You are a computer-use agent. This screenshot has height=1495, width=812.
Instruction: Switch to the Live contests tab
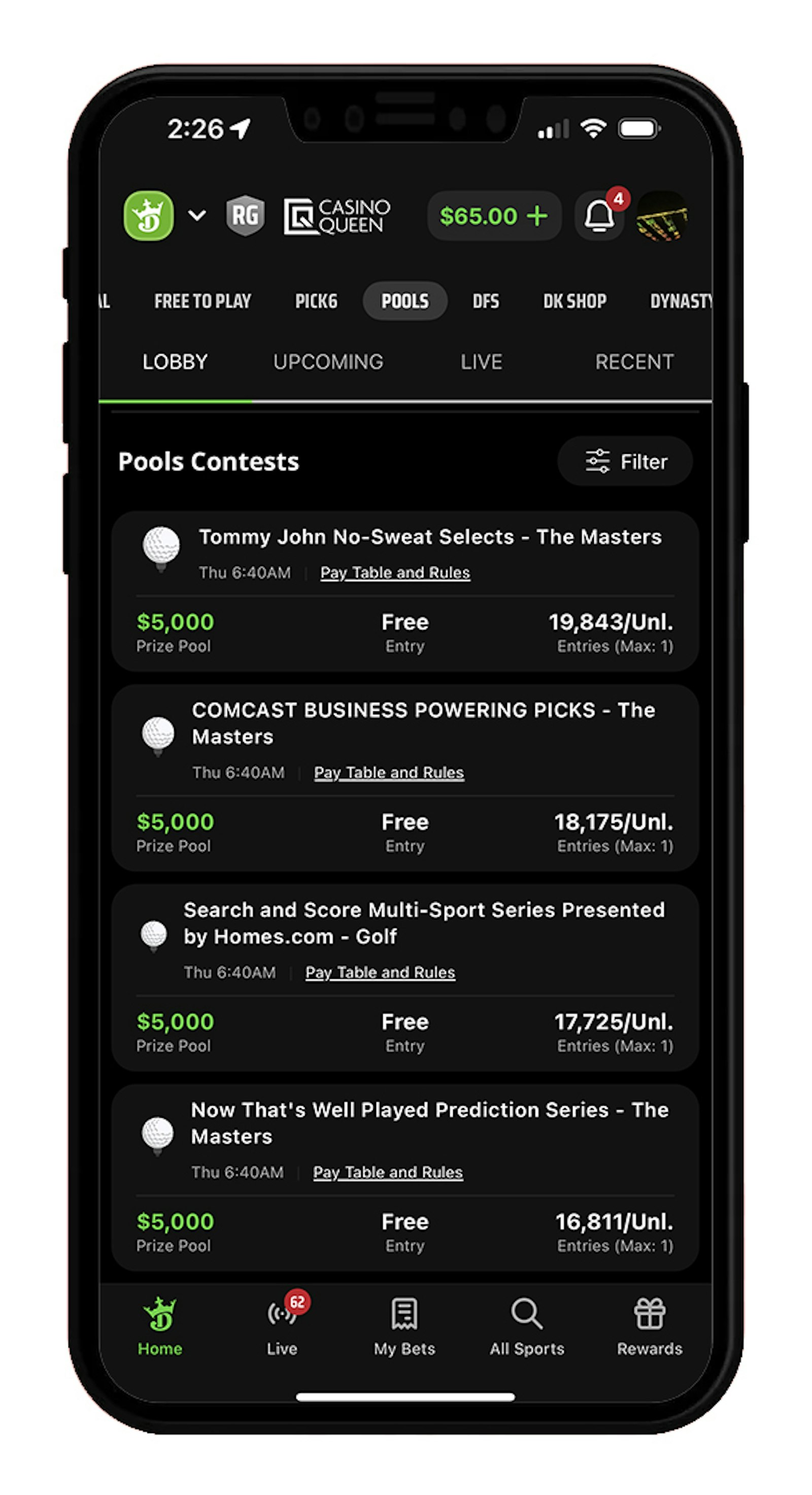[482, 362]
